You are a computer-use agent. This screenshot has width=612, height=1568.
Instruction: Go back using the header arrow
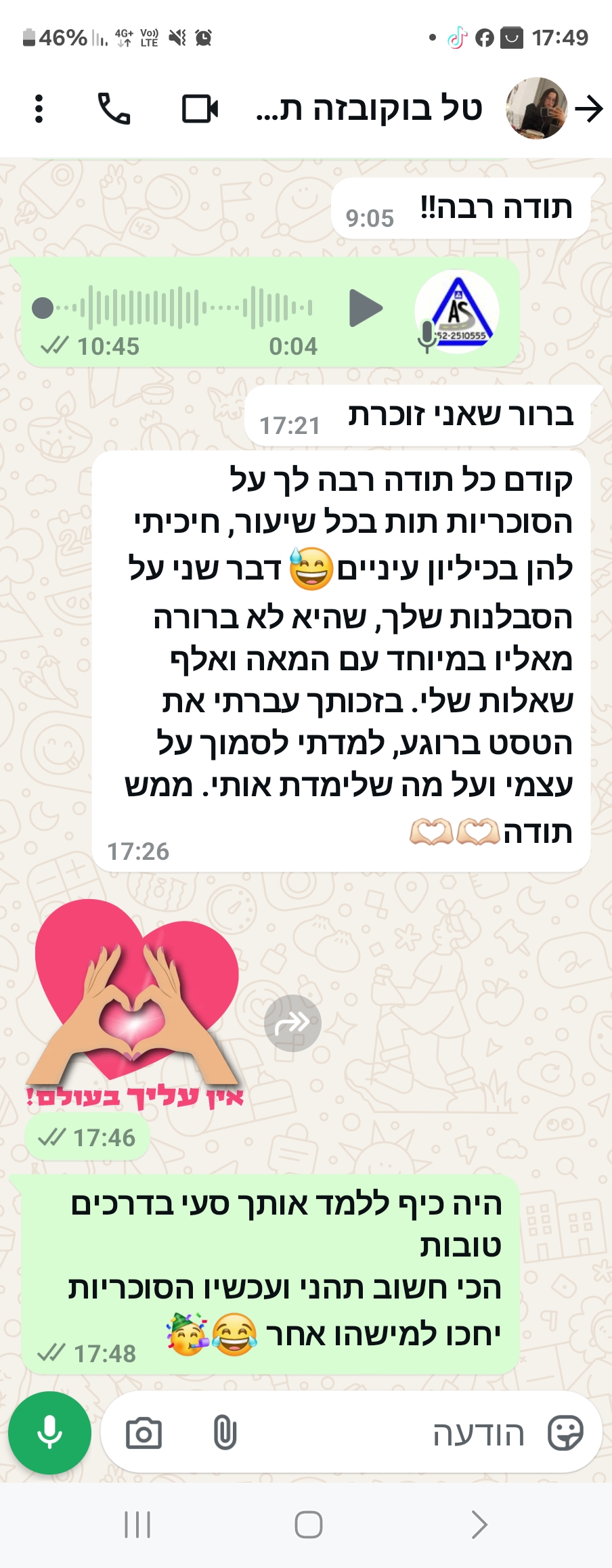(588, 108)
